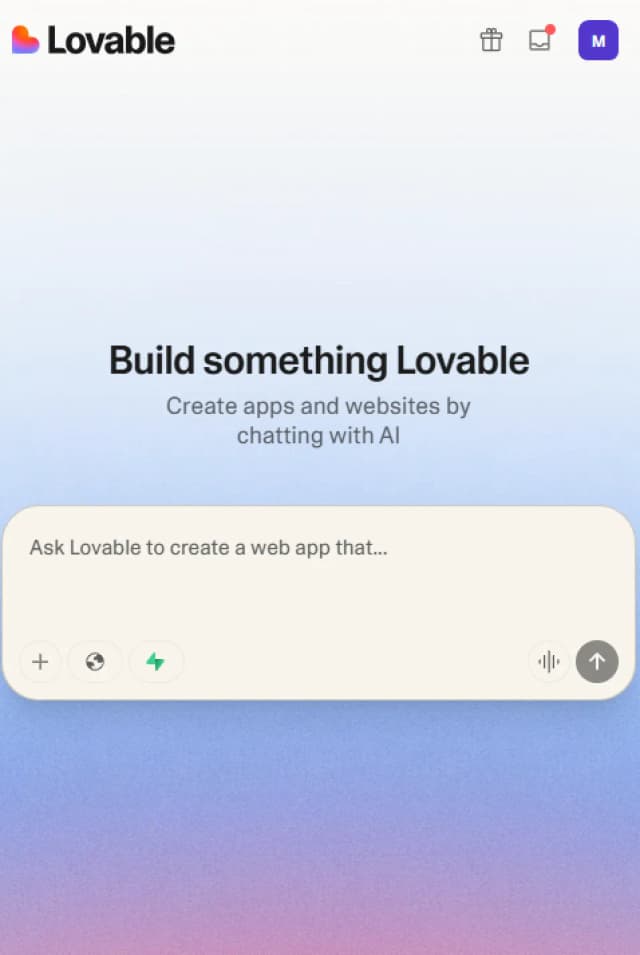
Task: Open the inbox notifications icon
Action: 540,40
